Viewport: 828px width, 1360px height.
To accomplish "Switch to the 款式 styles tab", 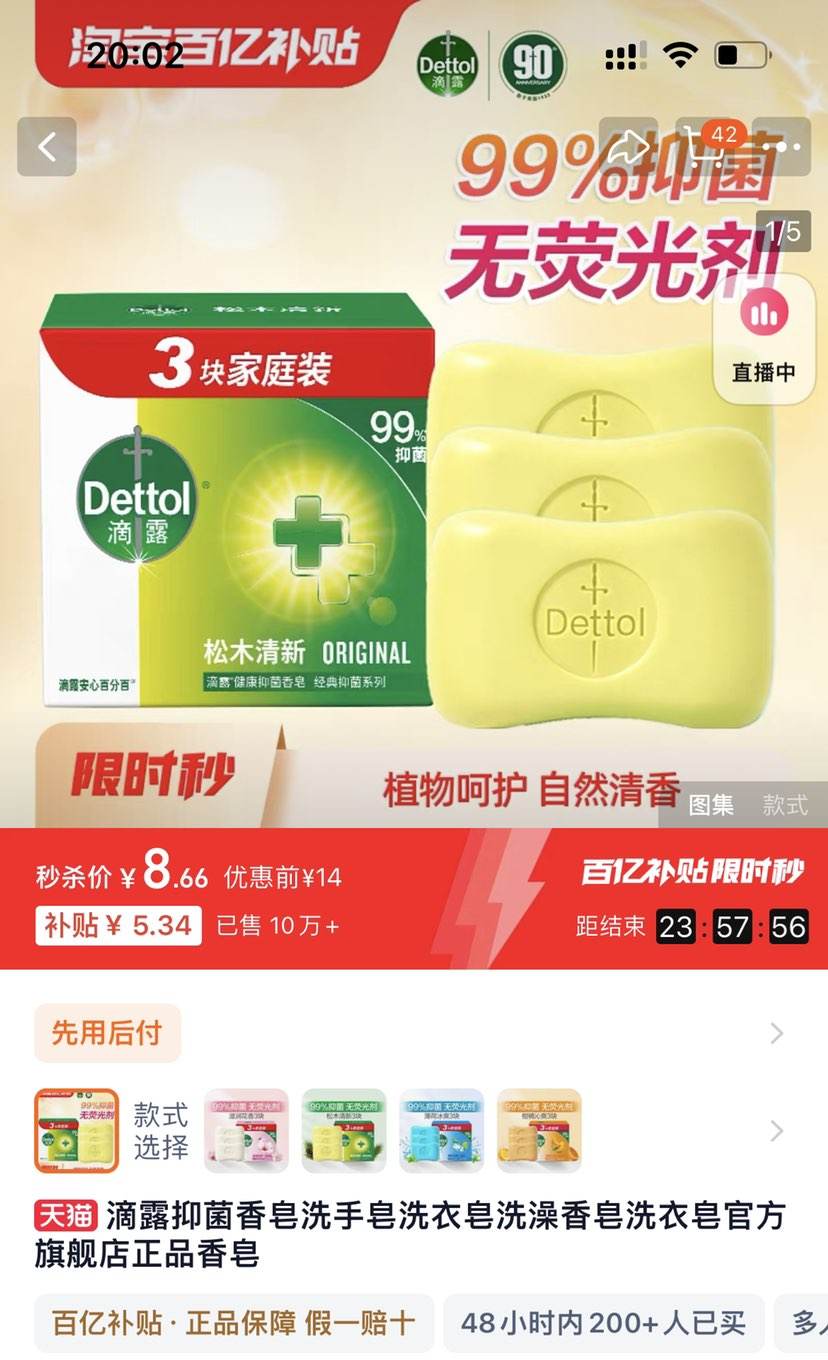I will click(x=785, y=805).
